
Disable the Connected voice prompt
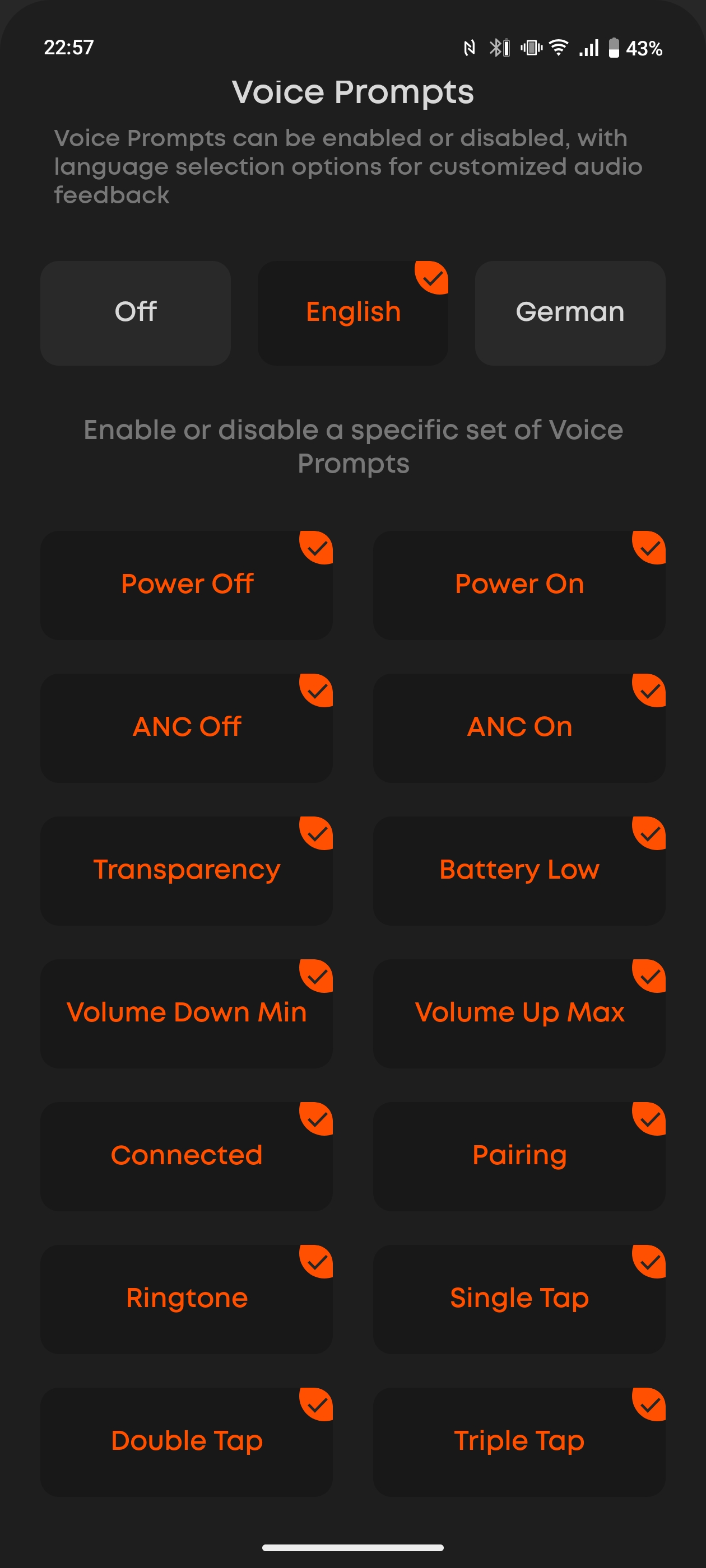click(x=187, y=1156)
